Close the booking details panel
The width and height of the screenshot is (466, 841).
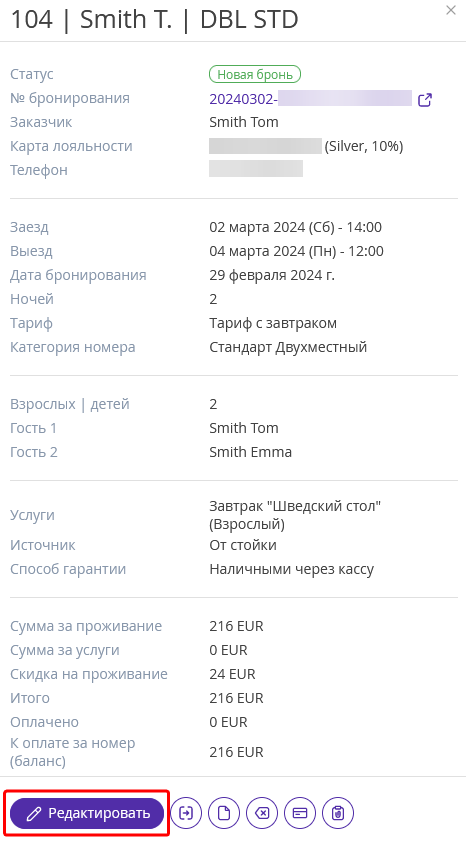[x=451, y=10]
